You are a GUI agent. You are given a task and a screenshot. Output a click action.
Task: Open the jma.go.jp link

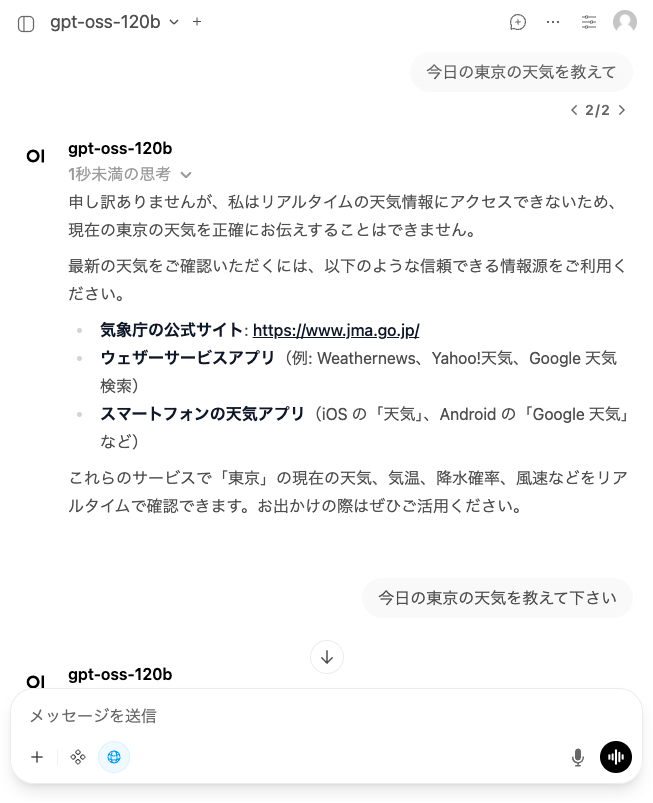tap(335, 330)
